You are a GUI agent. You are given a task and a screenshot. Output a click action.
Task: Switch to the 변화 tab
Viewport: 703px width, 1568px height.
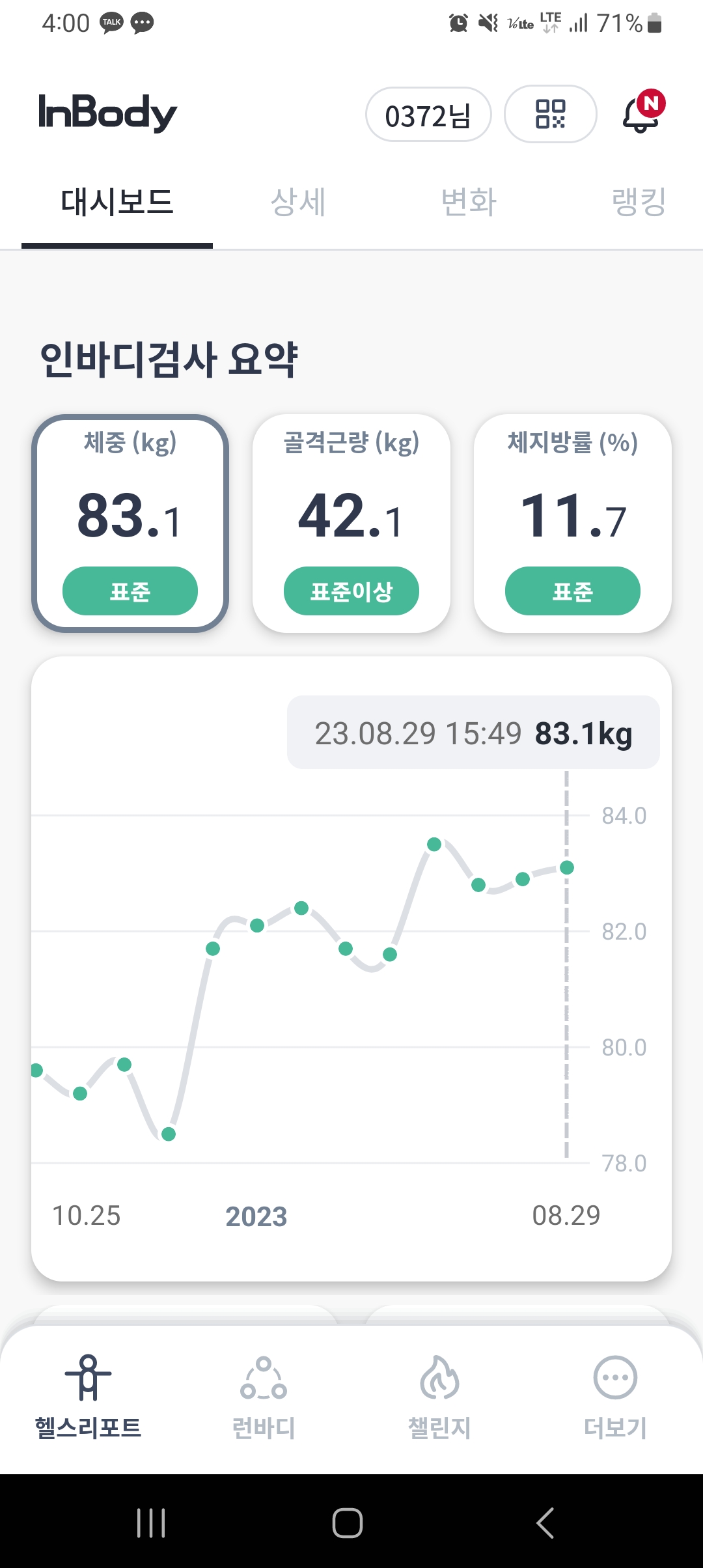coord(469,202)
